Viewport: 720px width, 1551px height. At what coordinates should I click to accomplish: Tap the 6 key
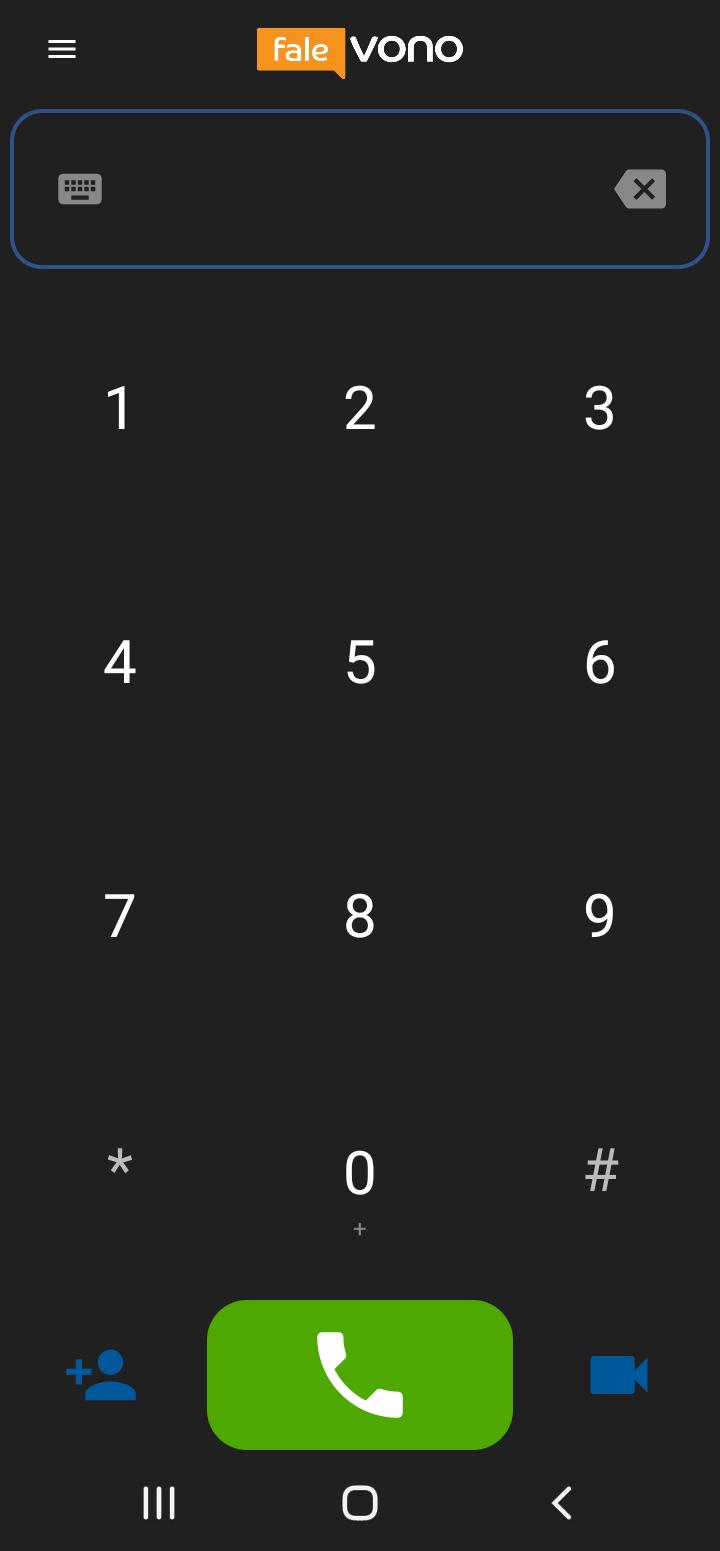point(600,662)
